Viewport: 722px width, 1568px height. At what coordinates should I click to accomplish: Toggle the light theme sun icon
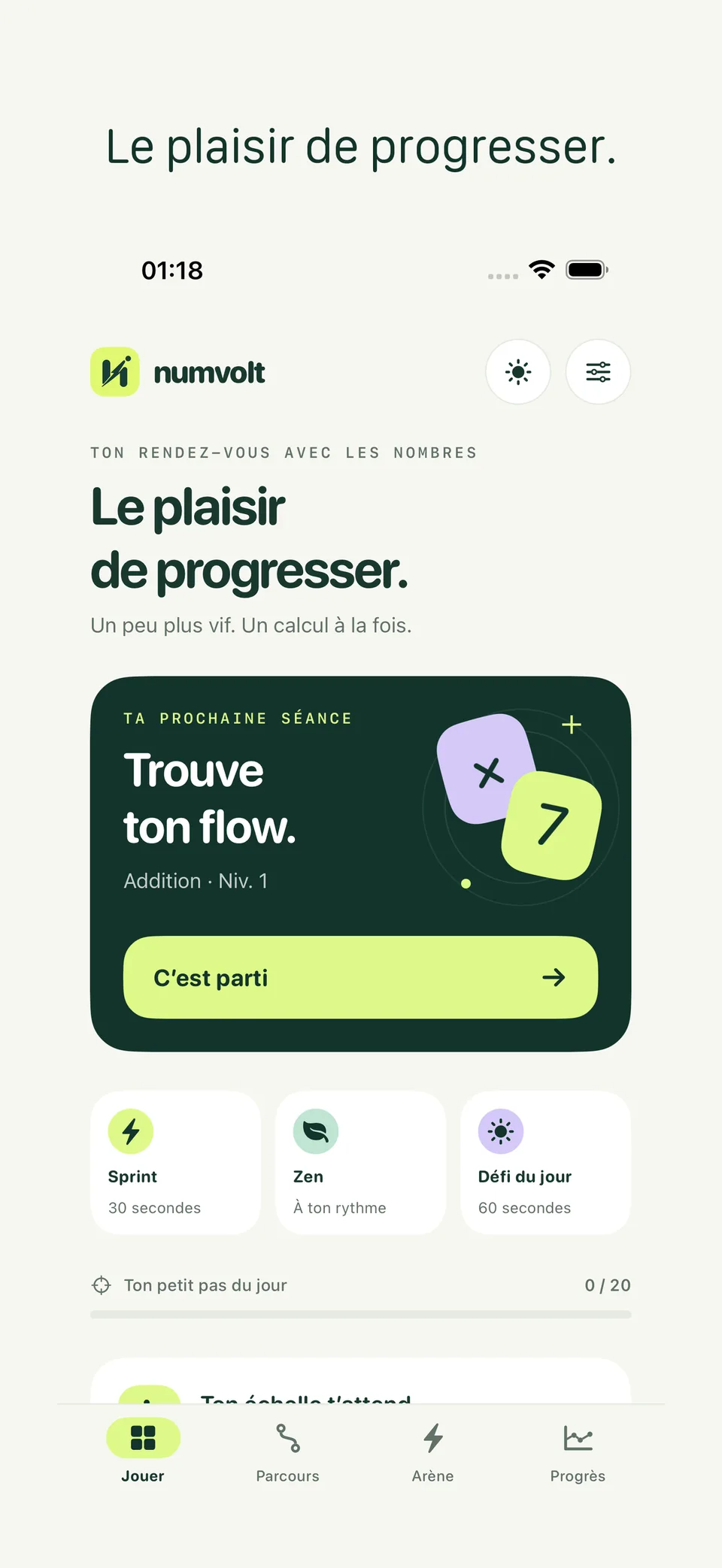(x=518, y=372)
